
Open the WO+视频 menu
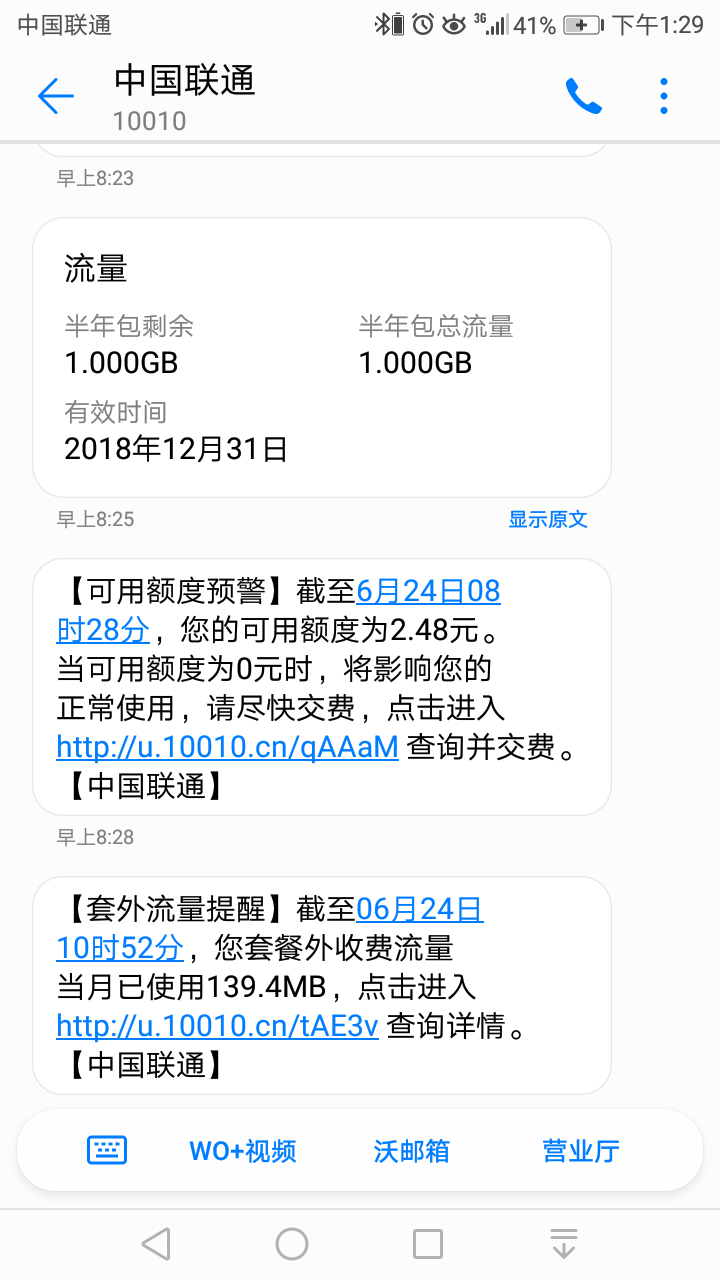(x=243, y=1151)
